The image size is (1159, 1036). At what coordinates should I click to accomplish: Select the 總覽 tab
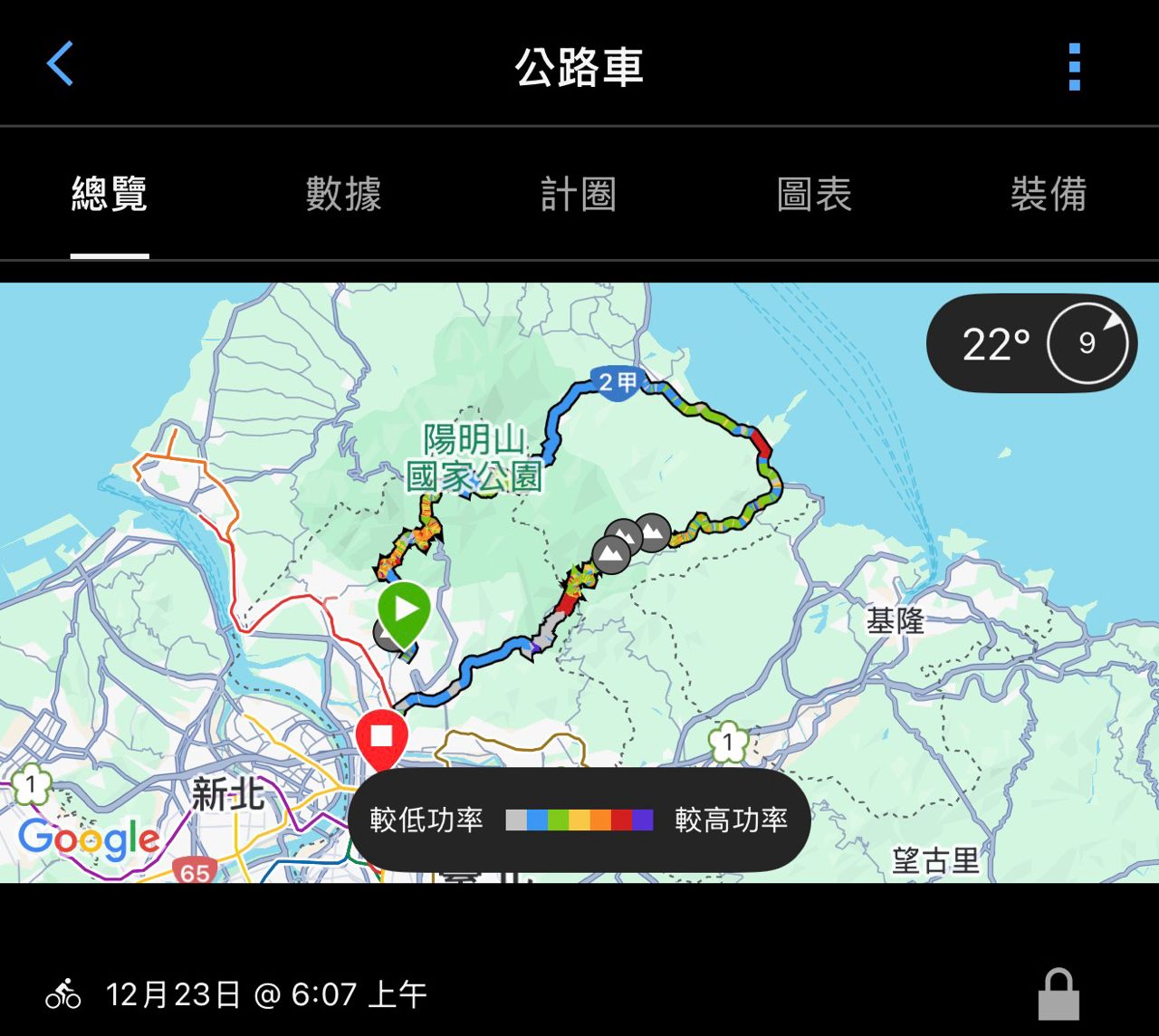point(110,194)
